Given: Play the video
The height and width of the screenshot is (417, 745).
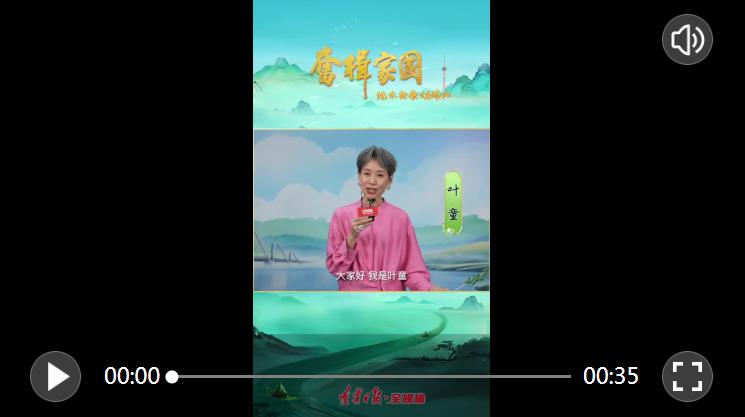Looking at the screenshot, I should (x=55, y=376).
